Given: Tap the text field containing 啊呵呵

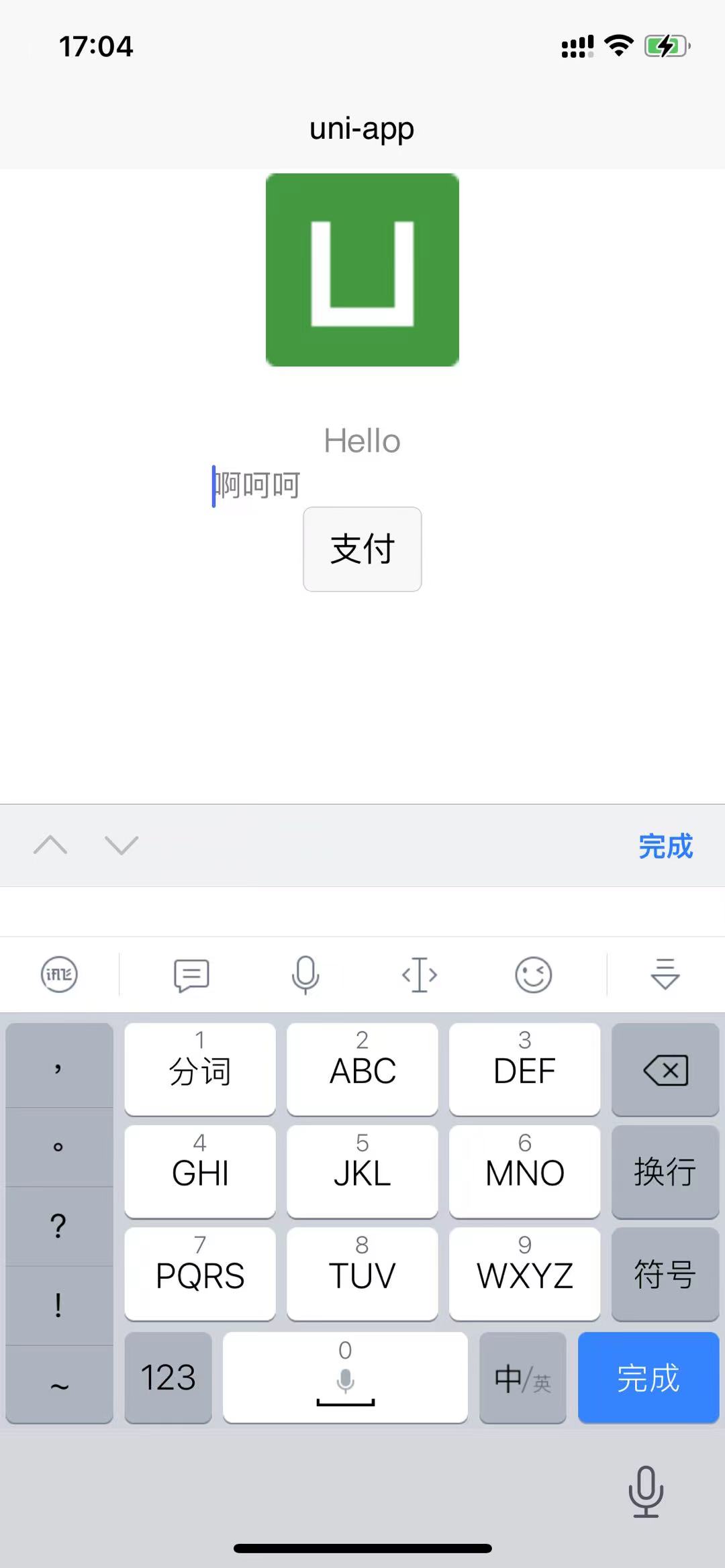Looking at the screenshot, I should pos(257,482).
